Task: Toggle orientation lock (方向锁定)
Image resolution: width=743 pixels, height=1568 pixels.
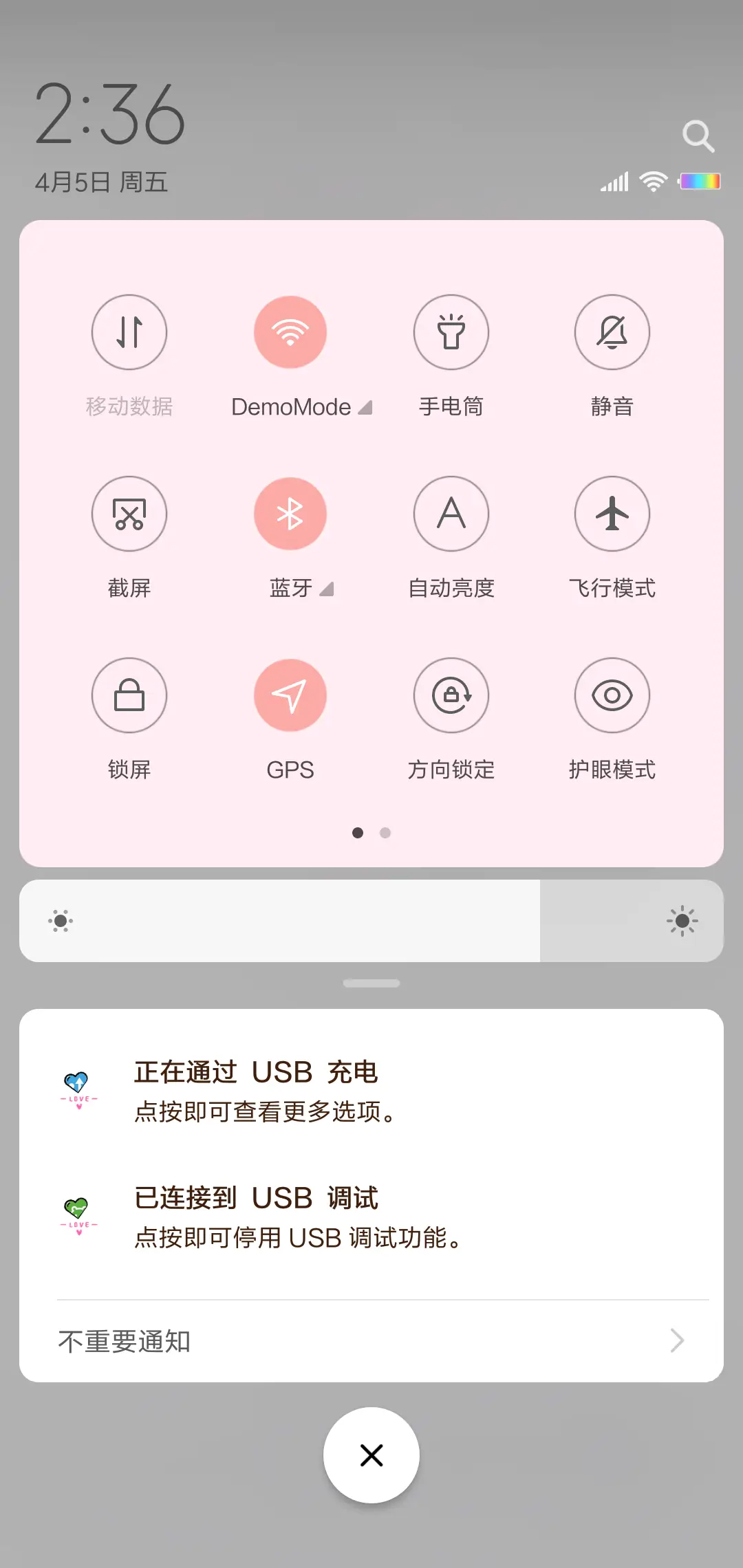Action: (x=451, y=695)
